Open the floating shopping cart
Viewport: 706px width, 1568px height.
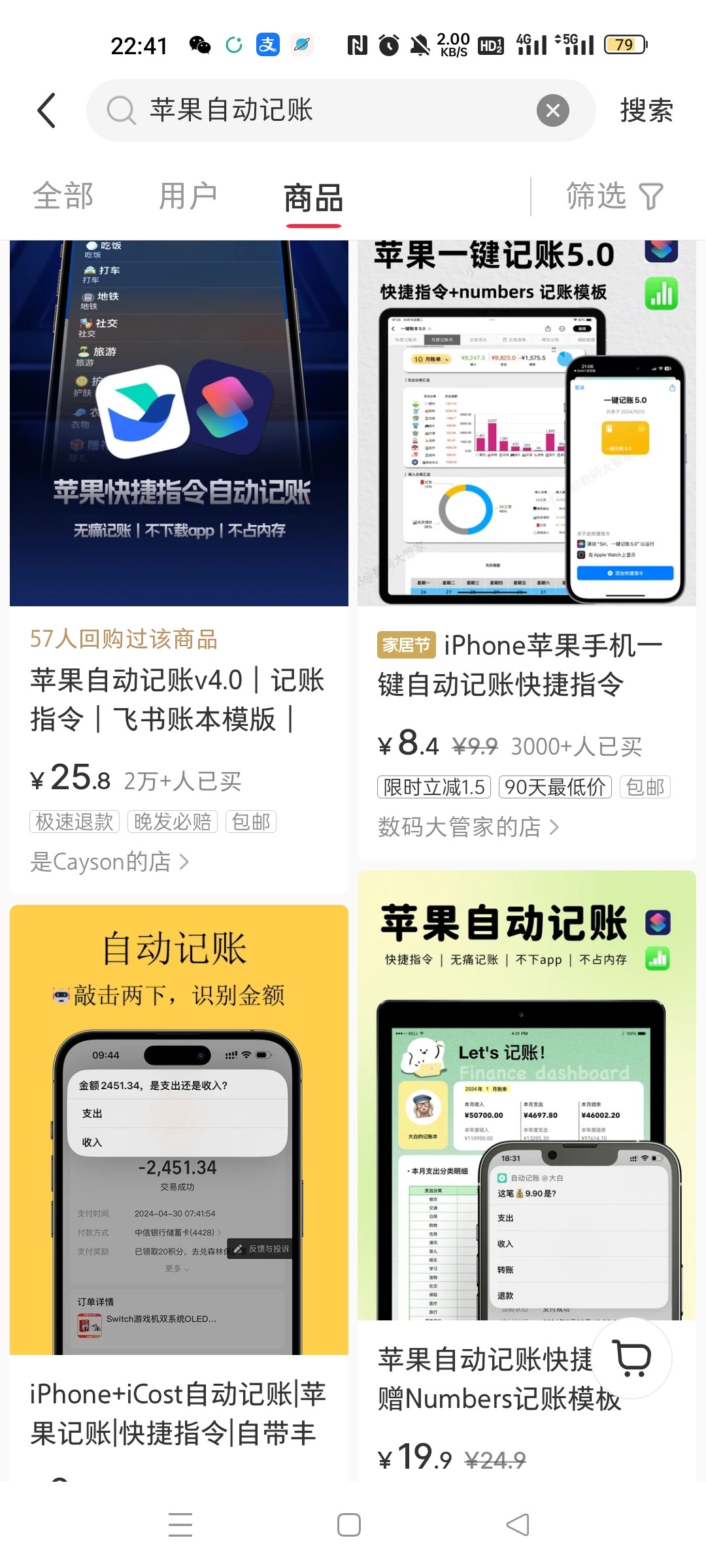[632, 1358]
